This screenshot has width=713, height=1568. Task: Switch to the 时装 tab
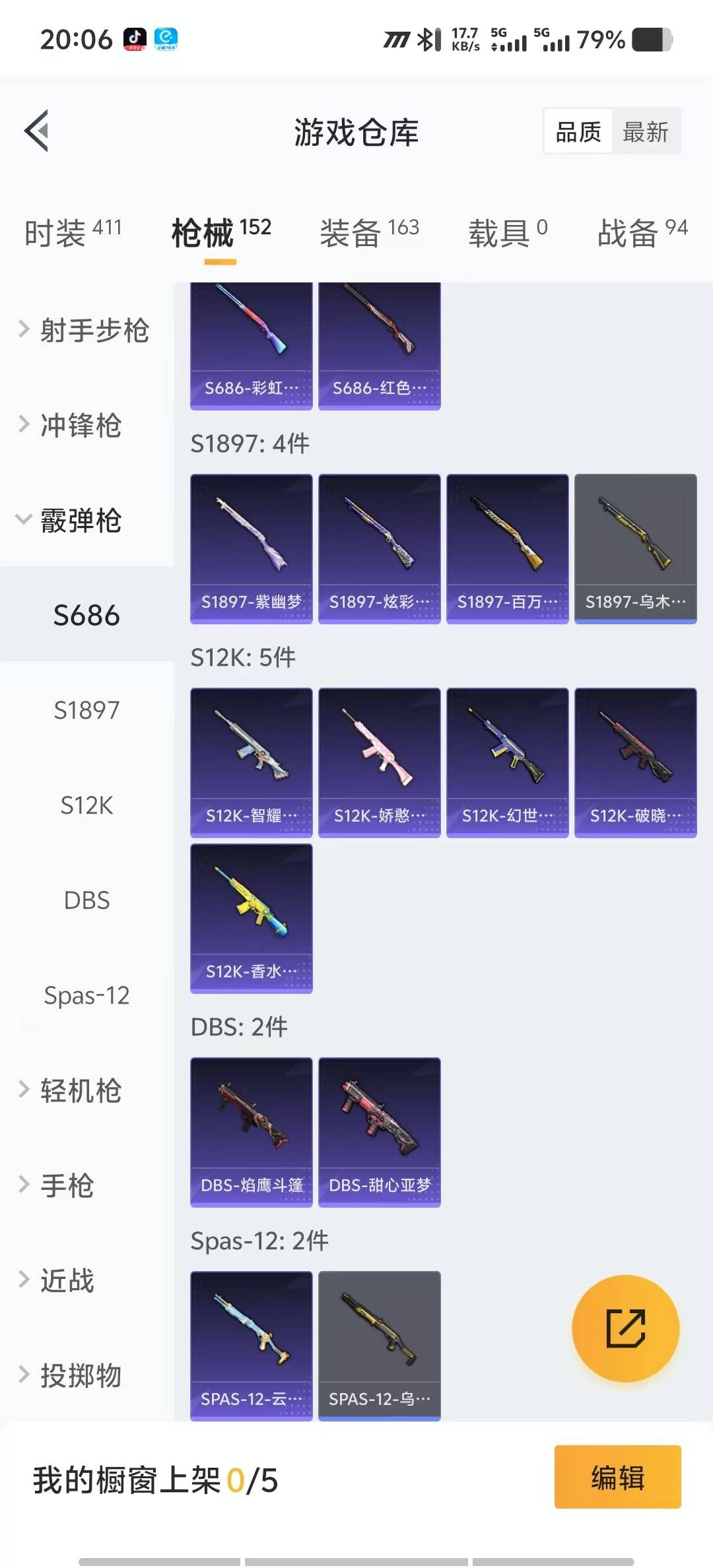(x=73, y=232)
